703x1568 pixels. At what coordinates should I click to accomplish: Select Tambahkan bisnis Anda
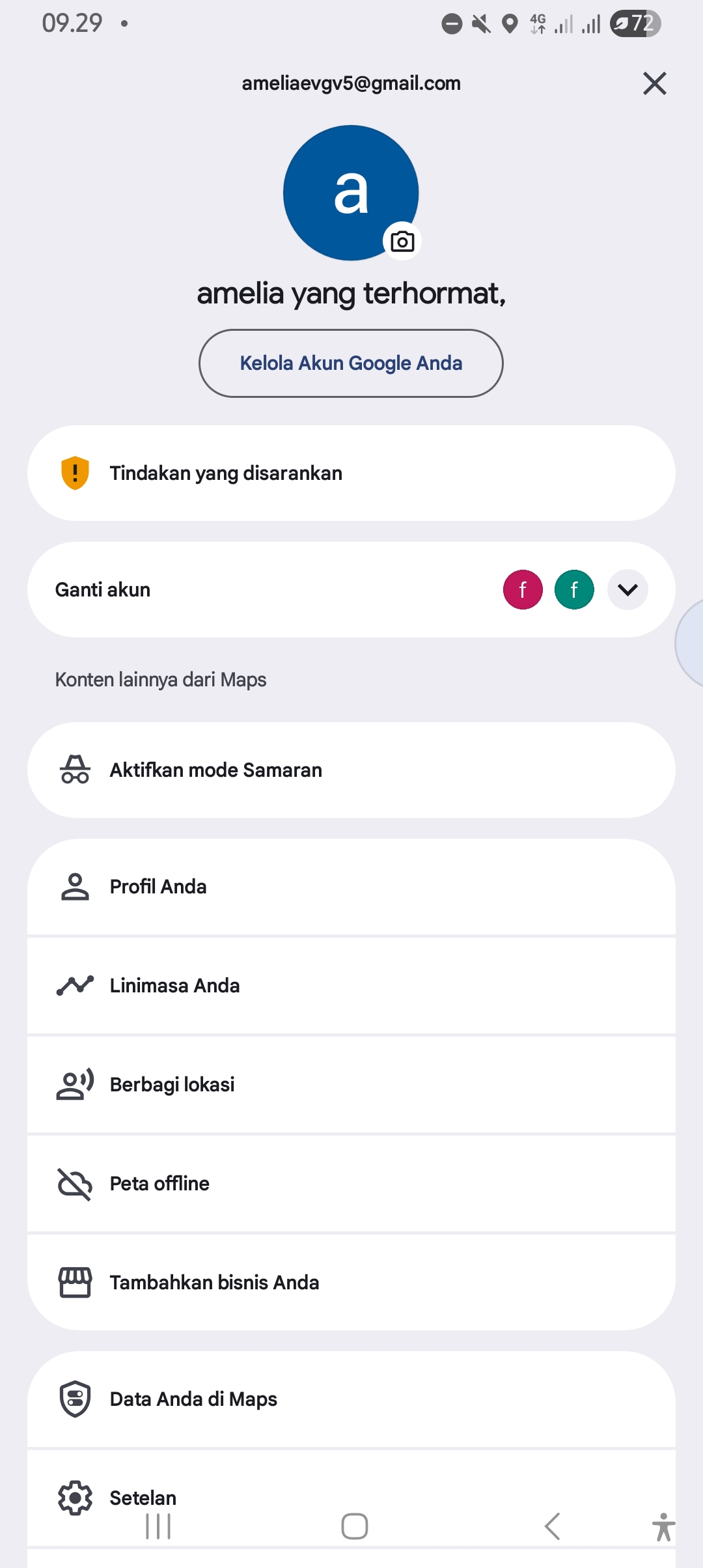tap(351, 1283)
